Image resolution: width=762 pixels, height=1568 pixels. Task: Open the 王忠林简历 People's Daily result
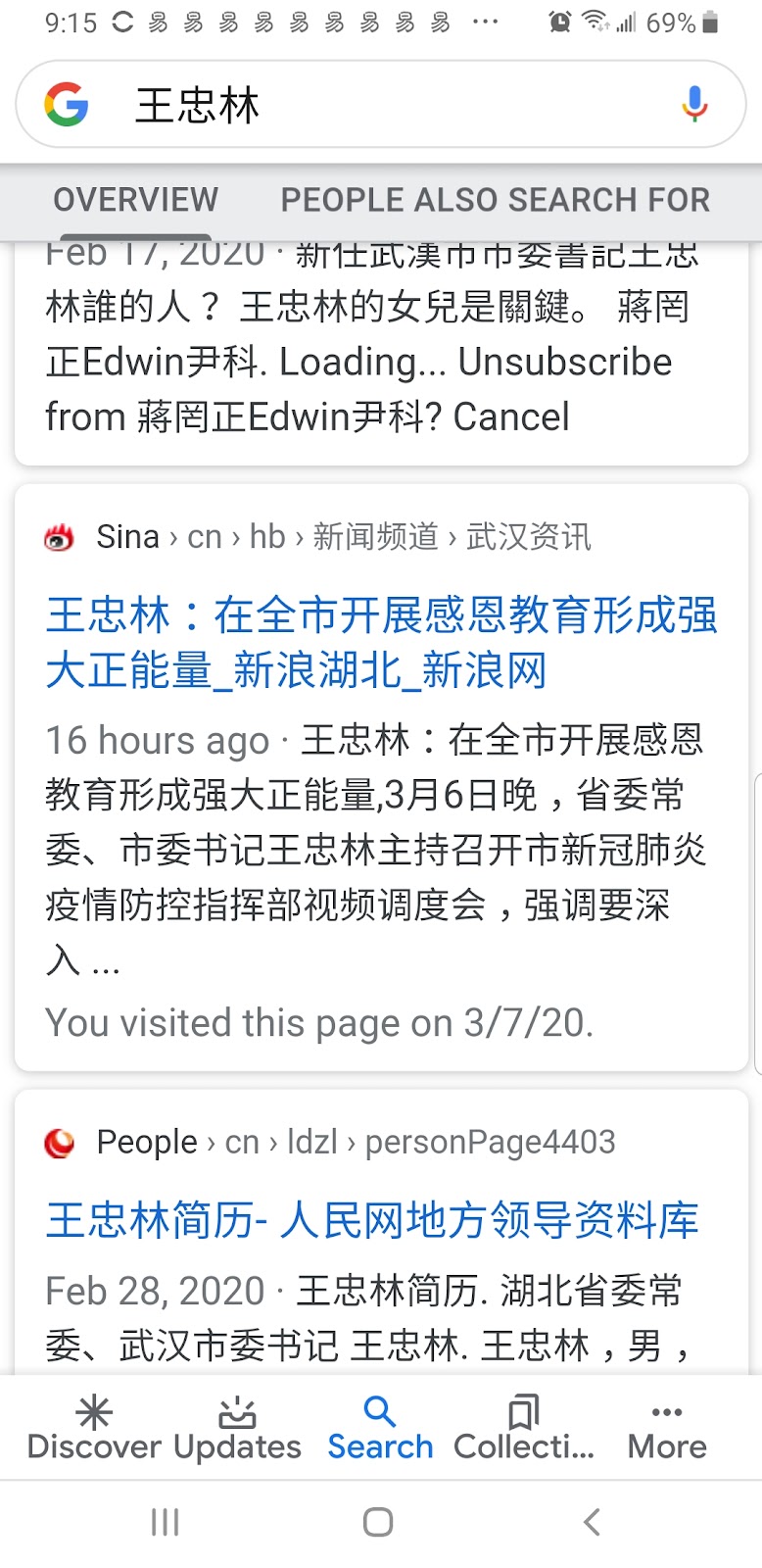372,1221
